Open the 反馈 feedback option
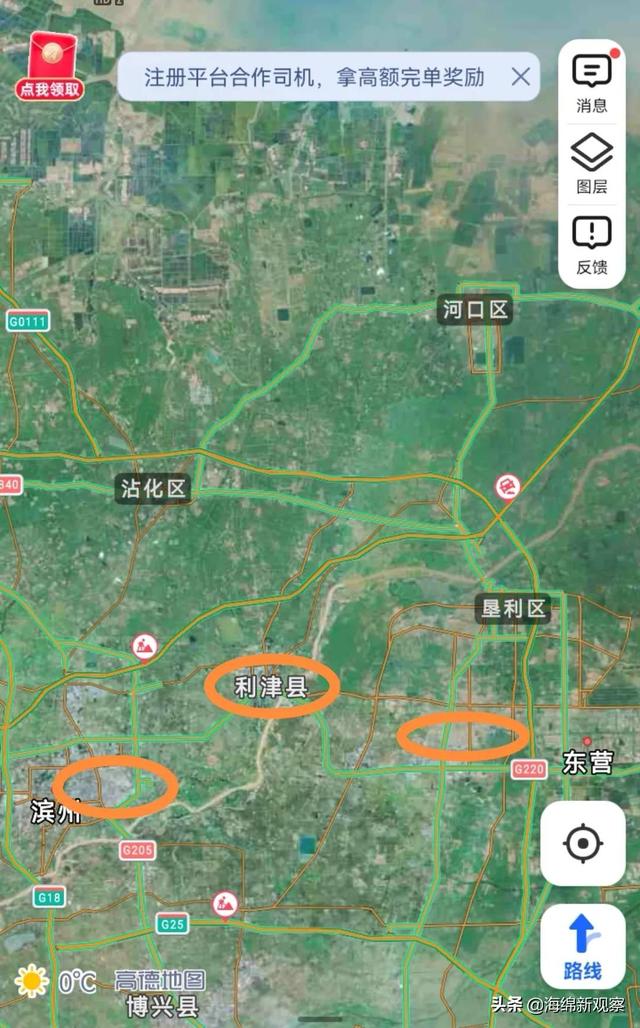The height and width of the screenshot is (1028, 640). 591,245
